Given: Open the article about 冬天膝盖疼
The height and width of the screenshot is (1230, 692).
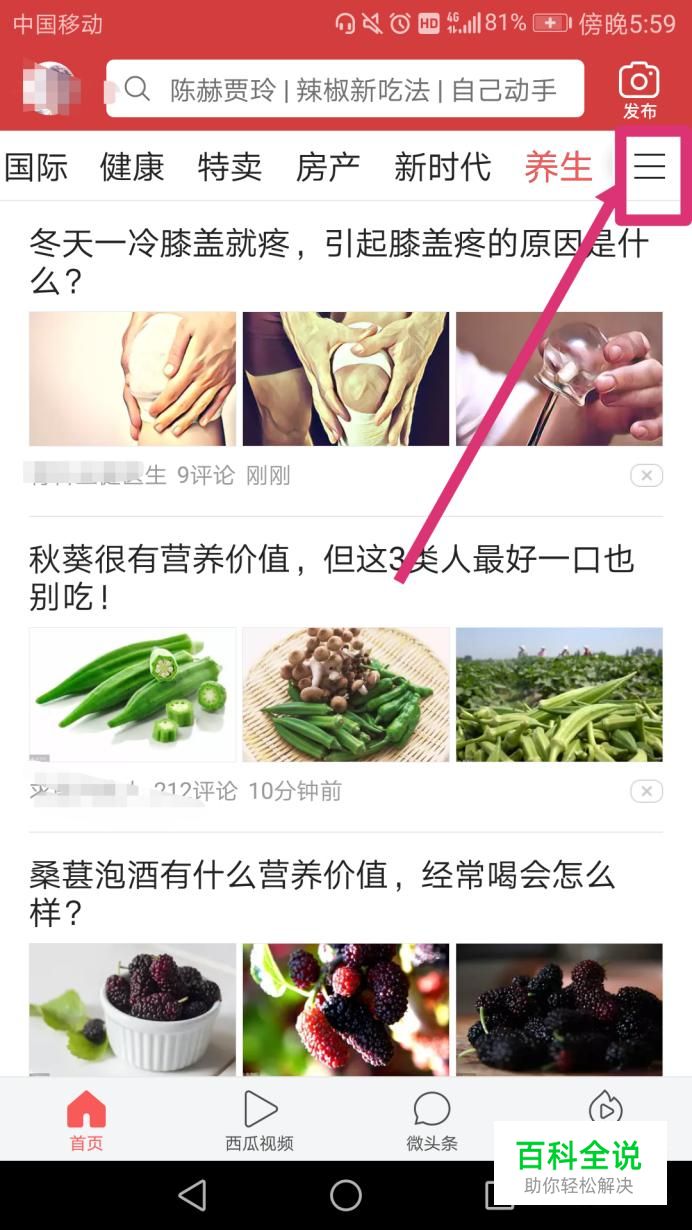Looking at the screenshot, I should pos(339,262).
